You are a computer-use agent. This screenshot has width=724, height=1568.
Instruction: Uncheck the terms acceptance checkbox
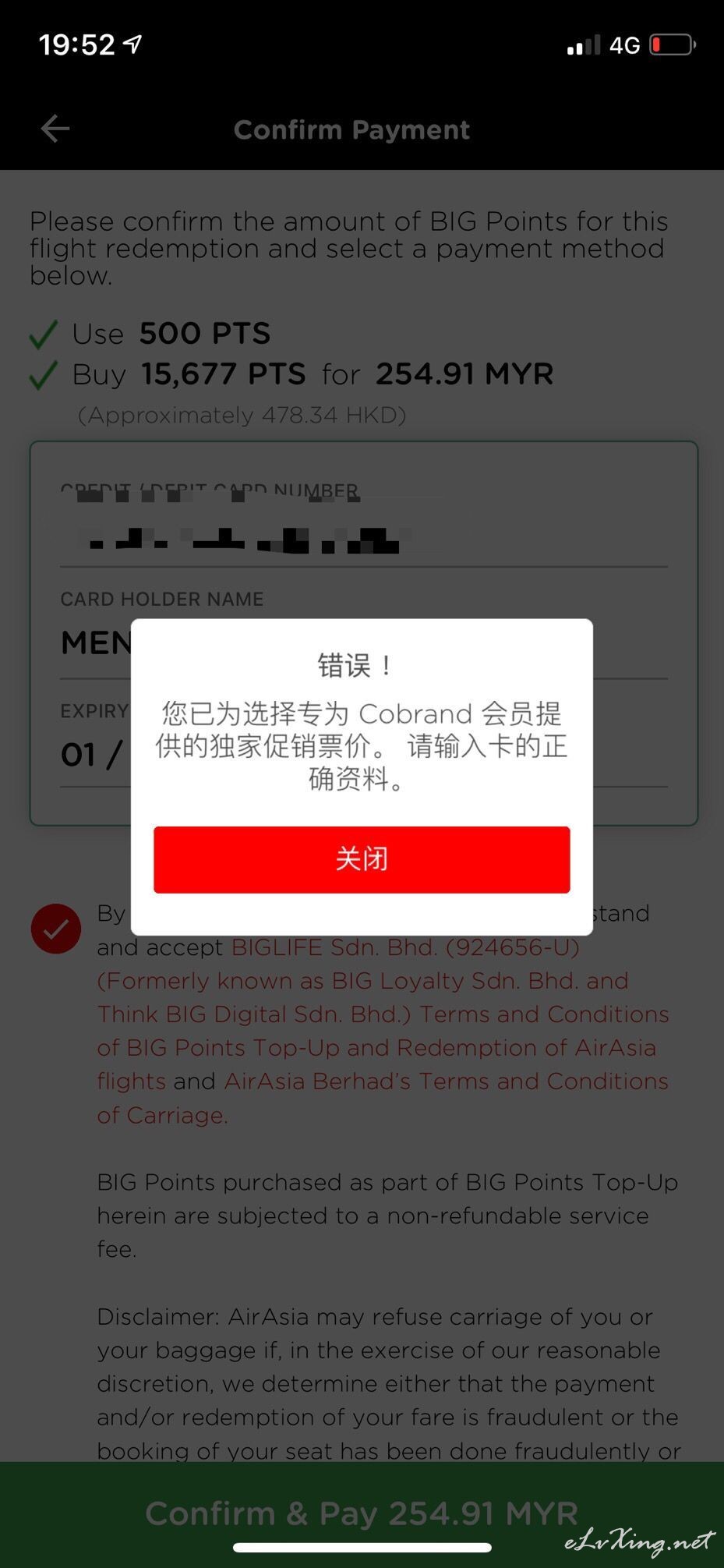[56, 929]
